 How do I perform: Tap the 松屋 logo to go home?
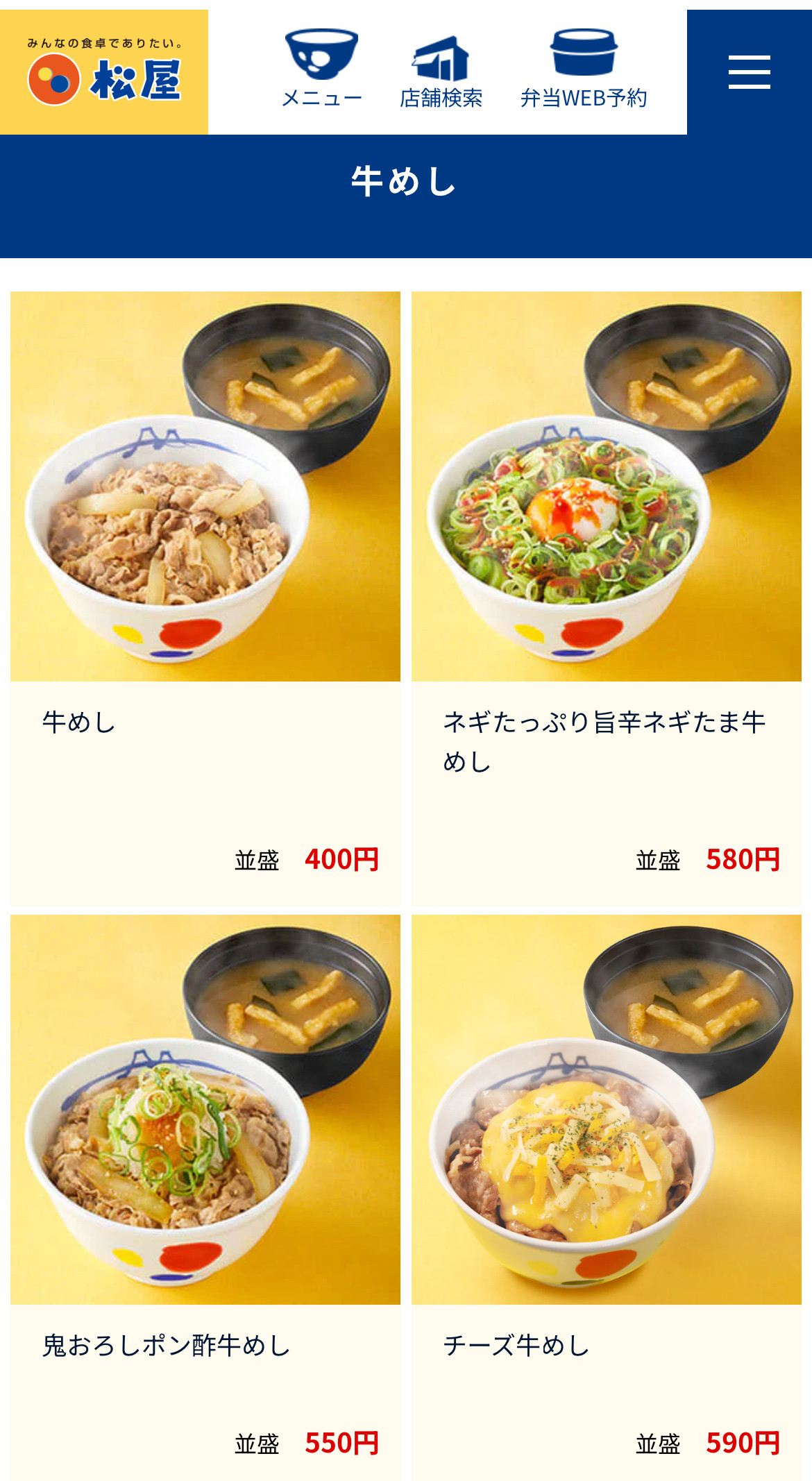[104, 72]
